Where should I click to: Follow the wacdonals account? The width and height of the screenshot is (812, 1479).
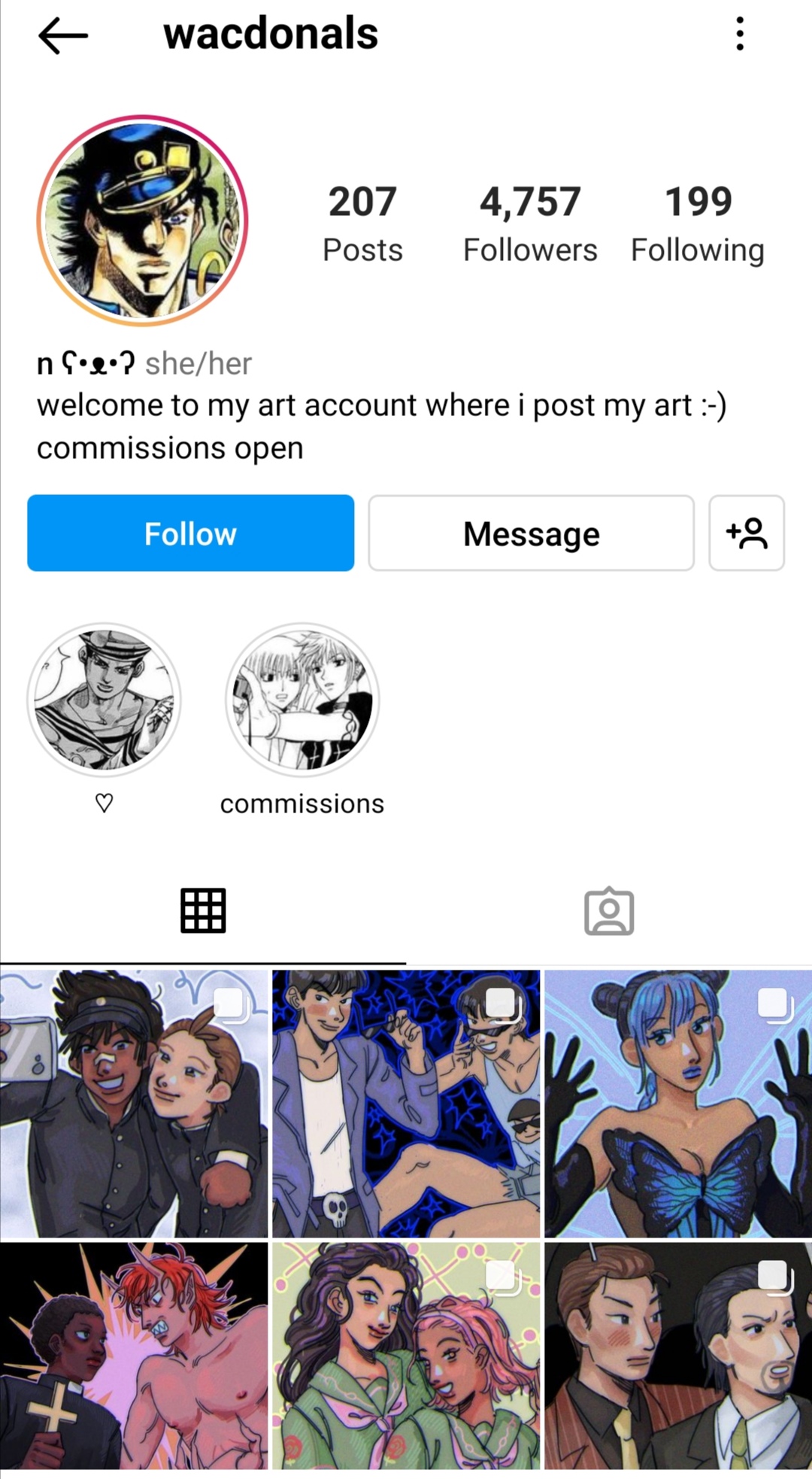click(191, 533)
